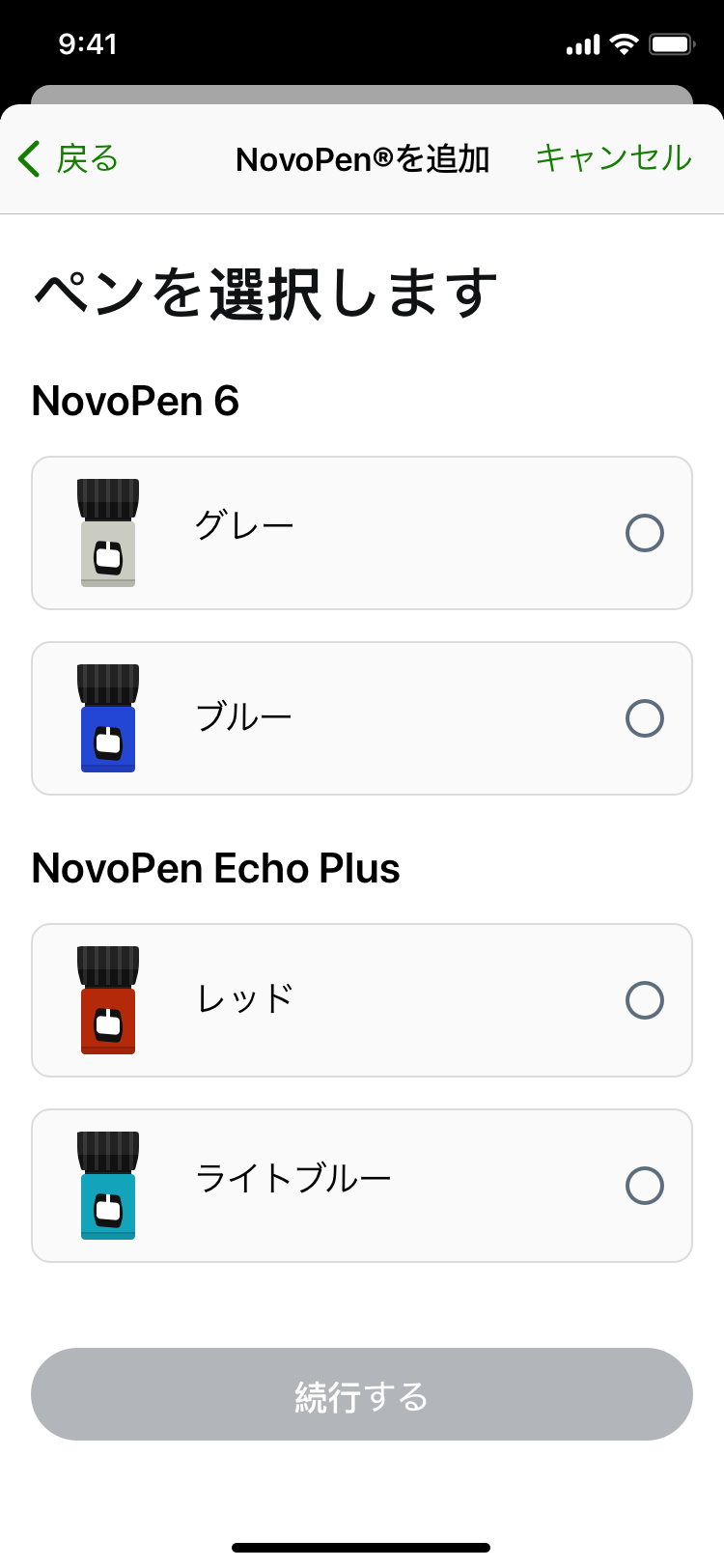This screenshot has width=724, height=1568.
Task: Pick the レッド NovoPen Echo Plus
Action: (362, 1000)
